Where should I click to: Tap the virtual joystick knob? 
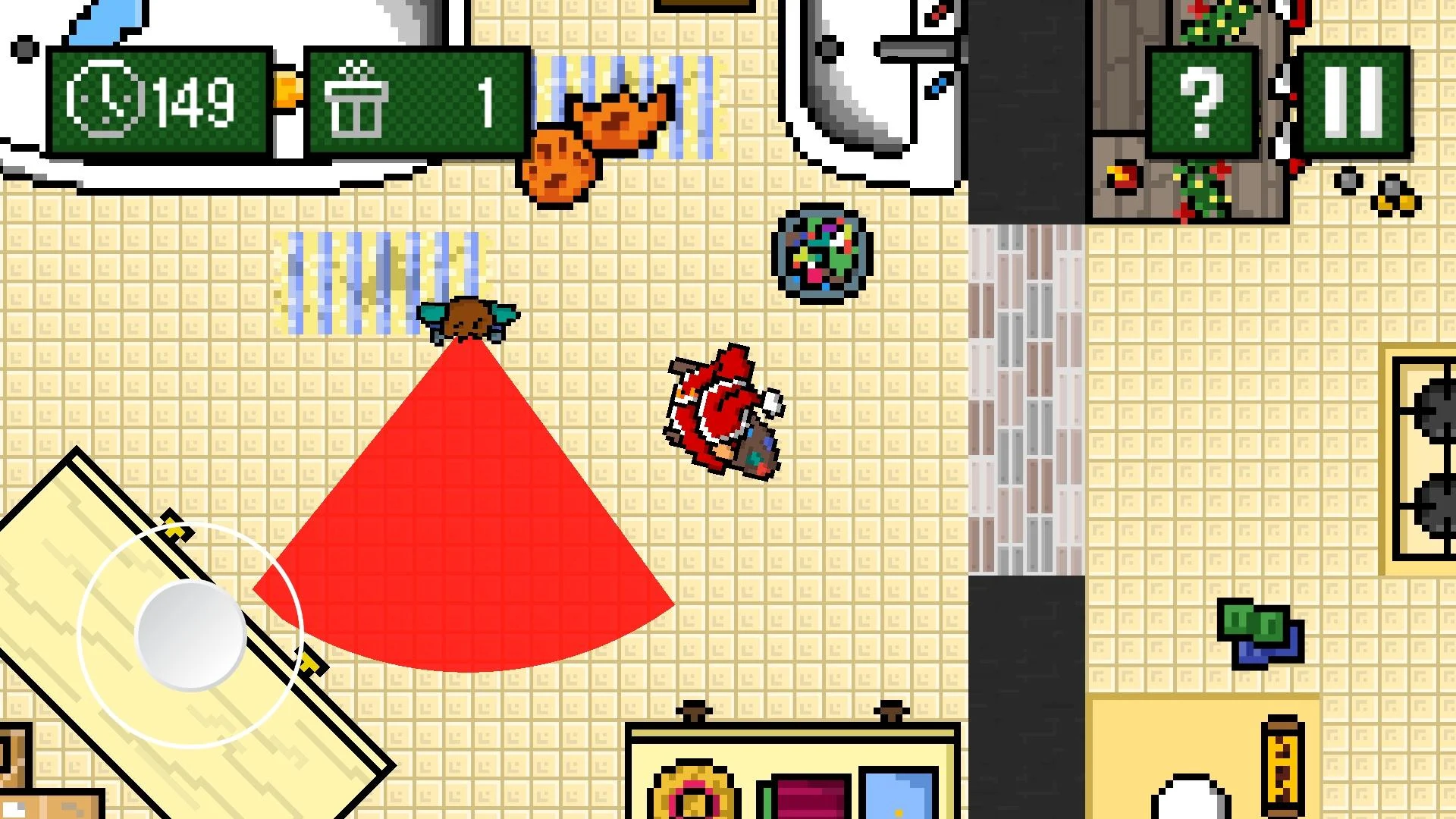pyautogui.click(x=190, y=636)
